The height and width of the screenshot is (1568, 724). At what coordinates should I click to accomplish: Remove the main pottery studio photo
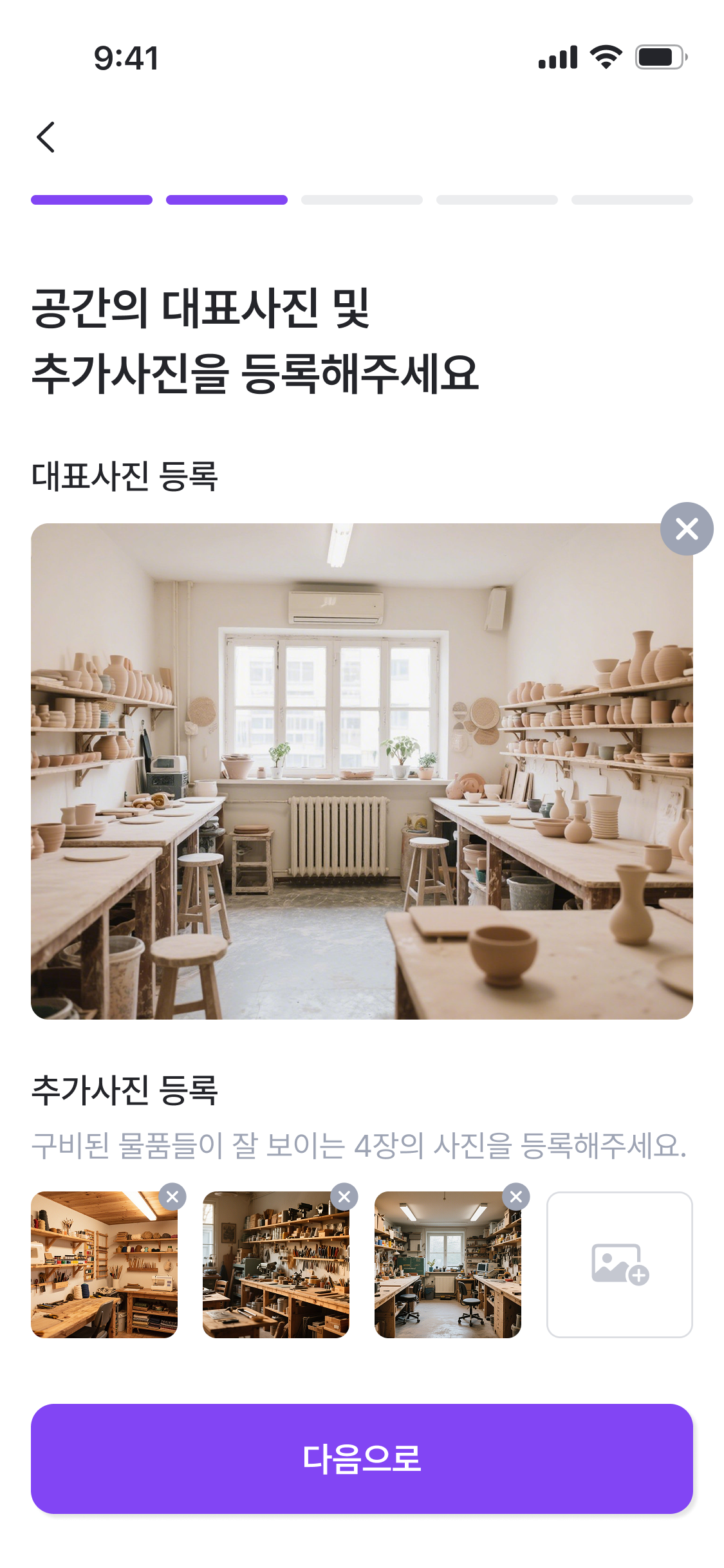point(686,529)
